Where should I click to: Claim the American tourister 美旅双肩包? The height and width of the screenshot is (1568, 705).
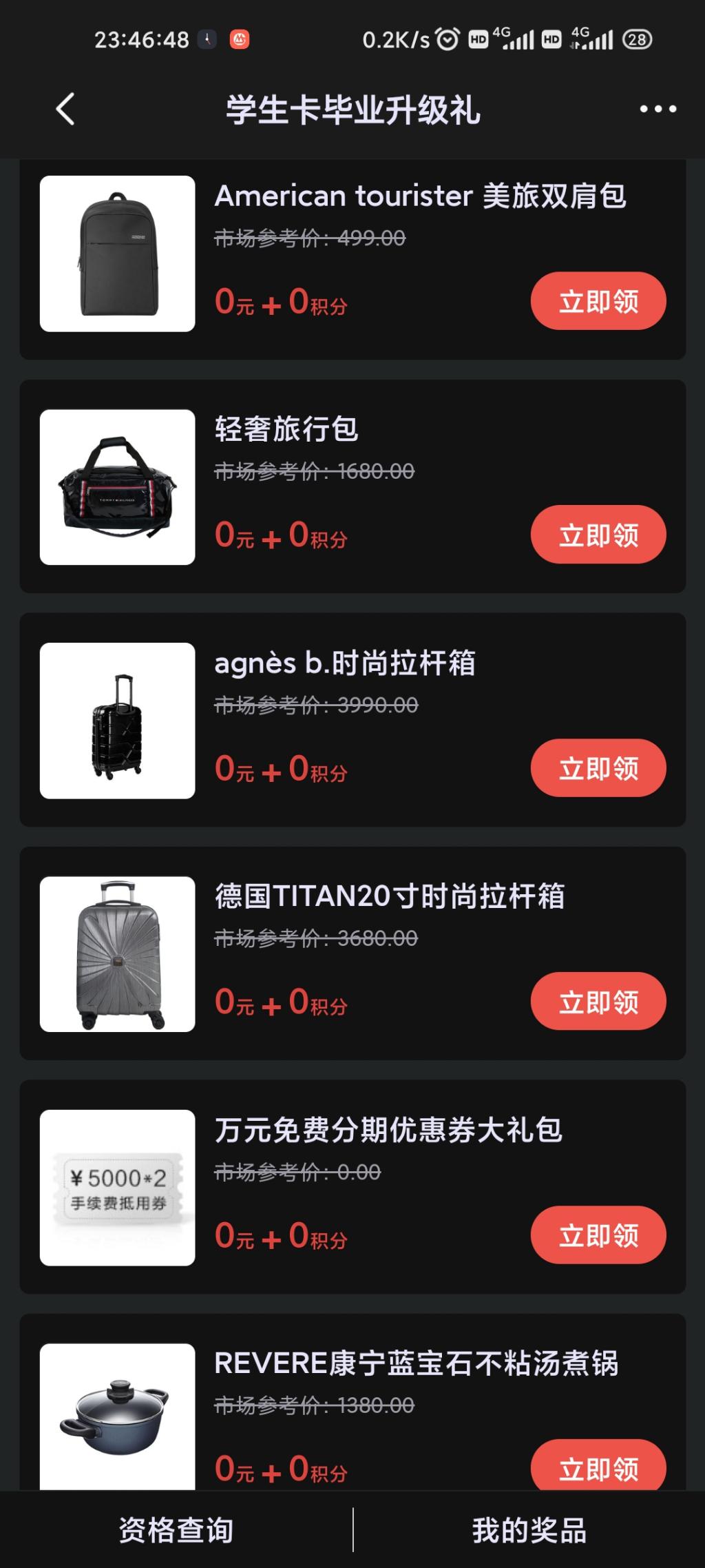598,301
